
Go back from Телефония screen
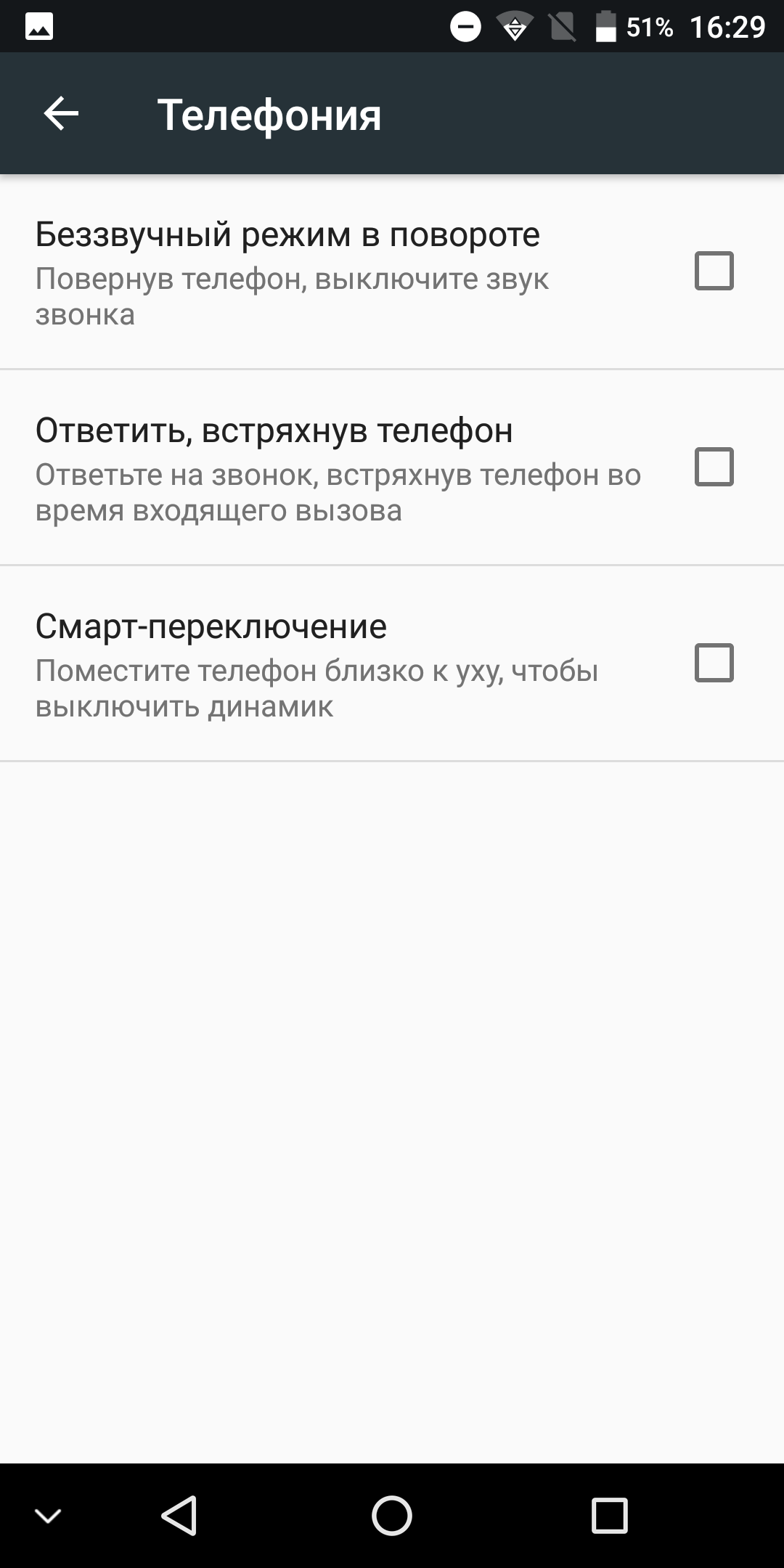tap(61, 114)
